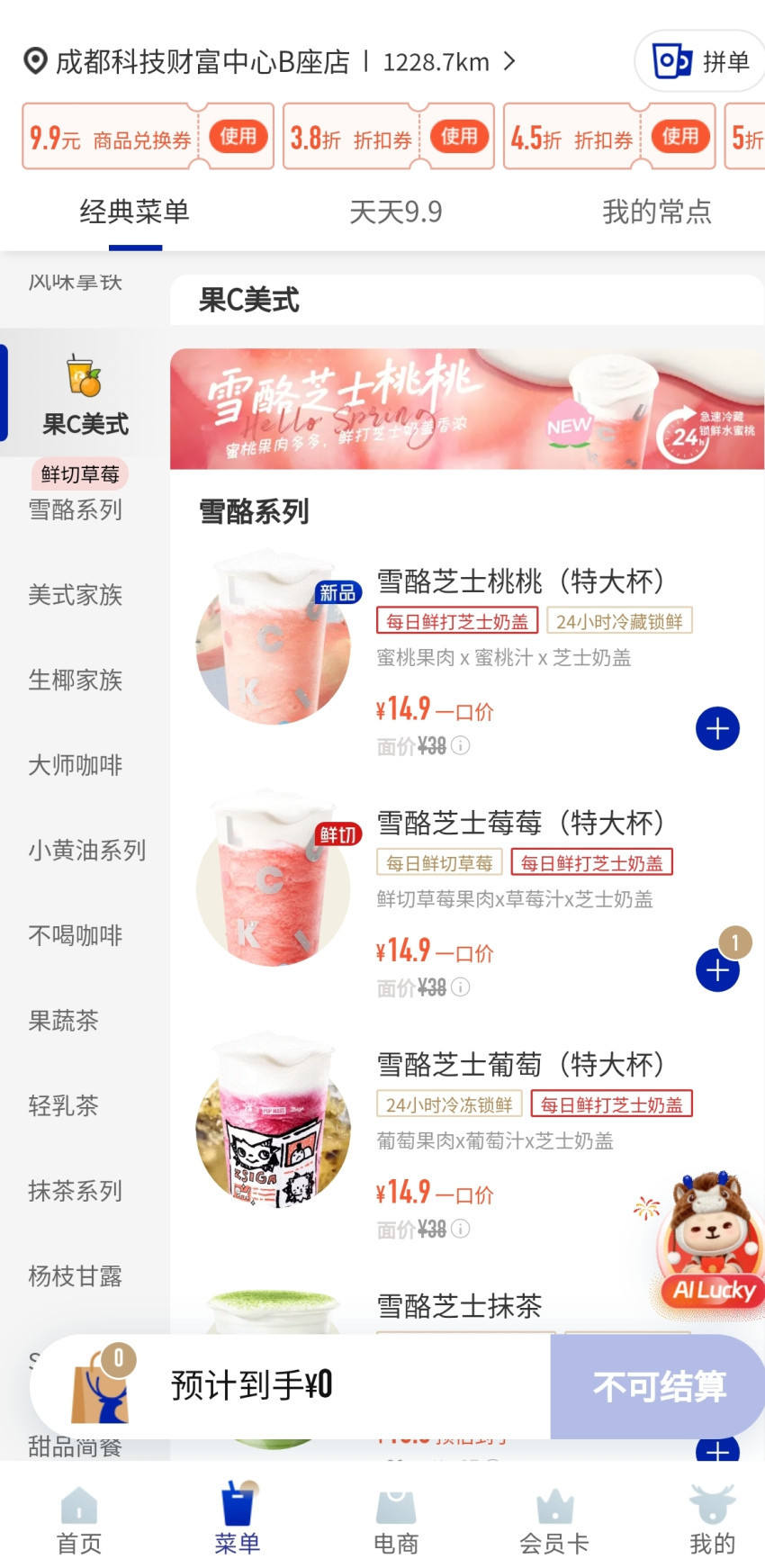Switch to the 我的常点 tab

pyautogui.click(x=656, y=212)
